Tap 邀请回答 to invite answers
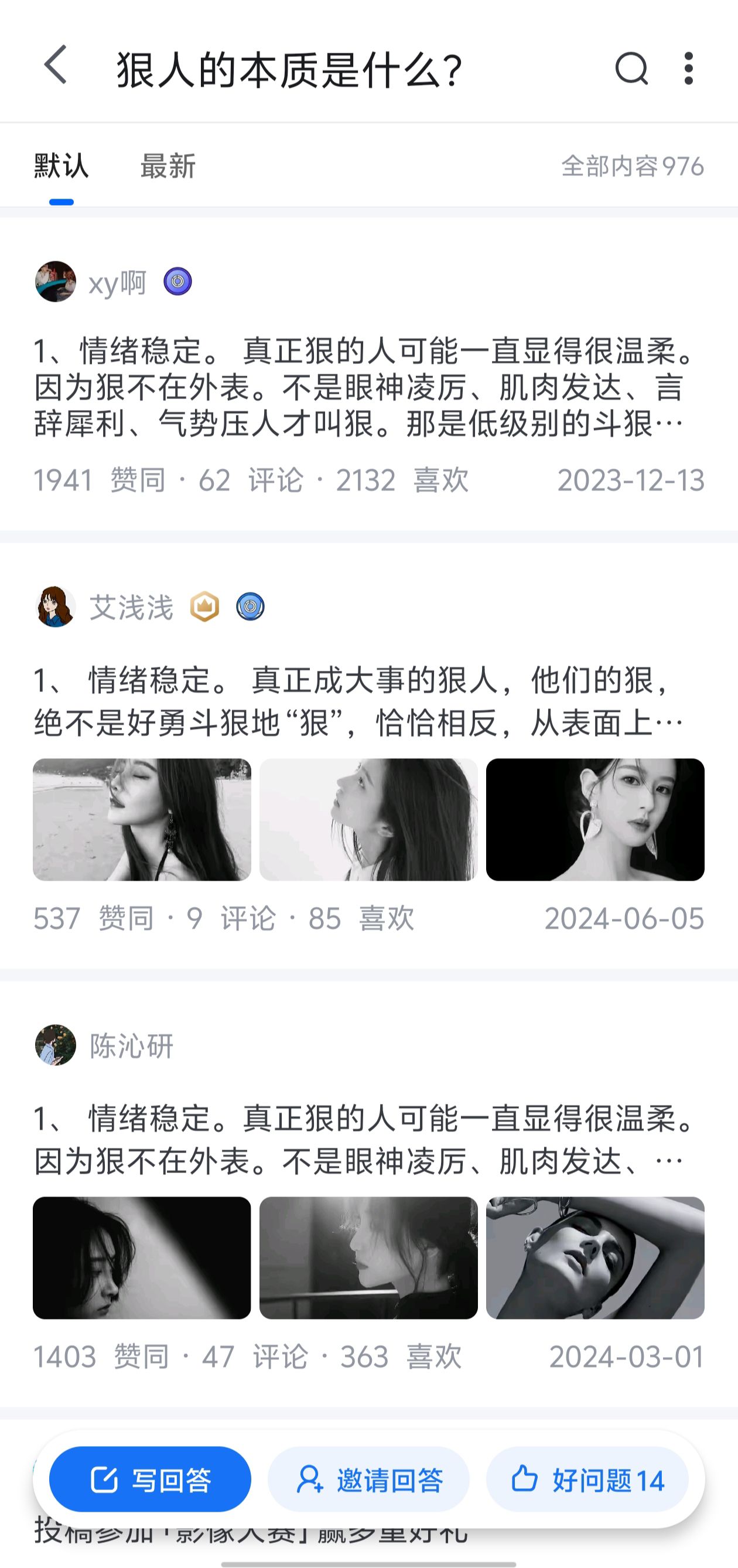 pyautogui.click(x=368, y=1480)
